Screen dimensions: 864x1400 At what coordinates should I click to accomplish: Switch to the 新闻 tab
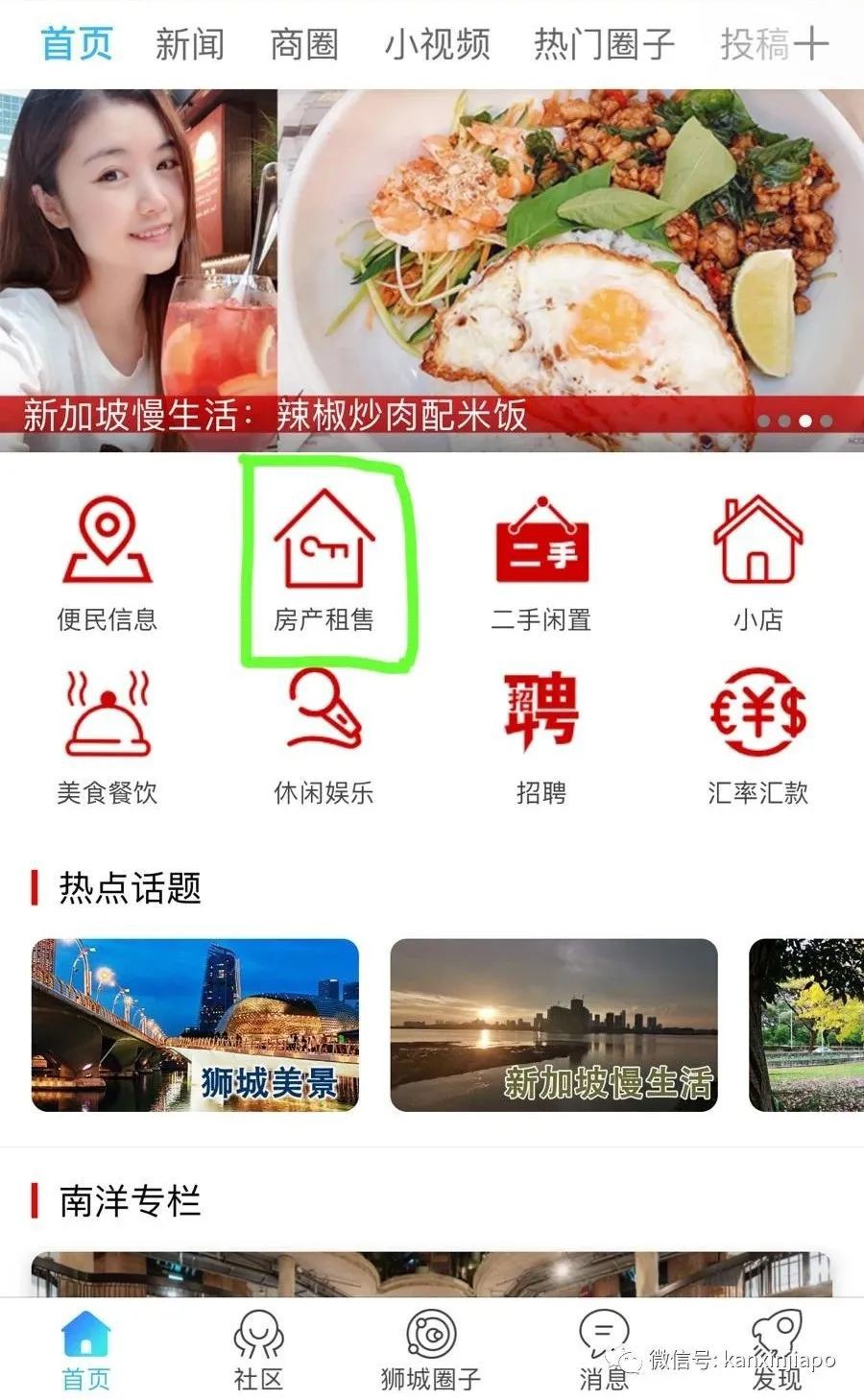(188, 43)
